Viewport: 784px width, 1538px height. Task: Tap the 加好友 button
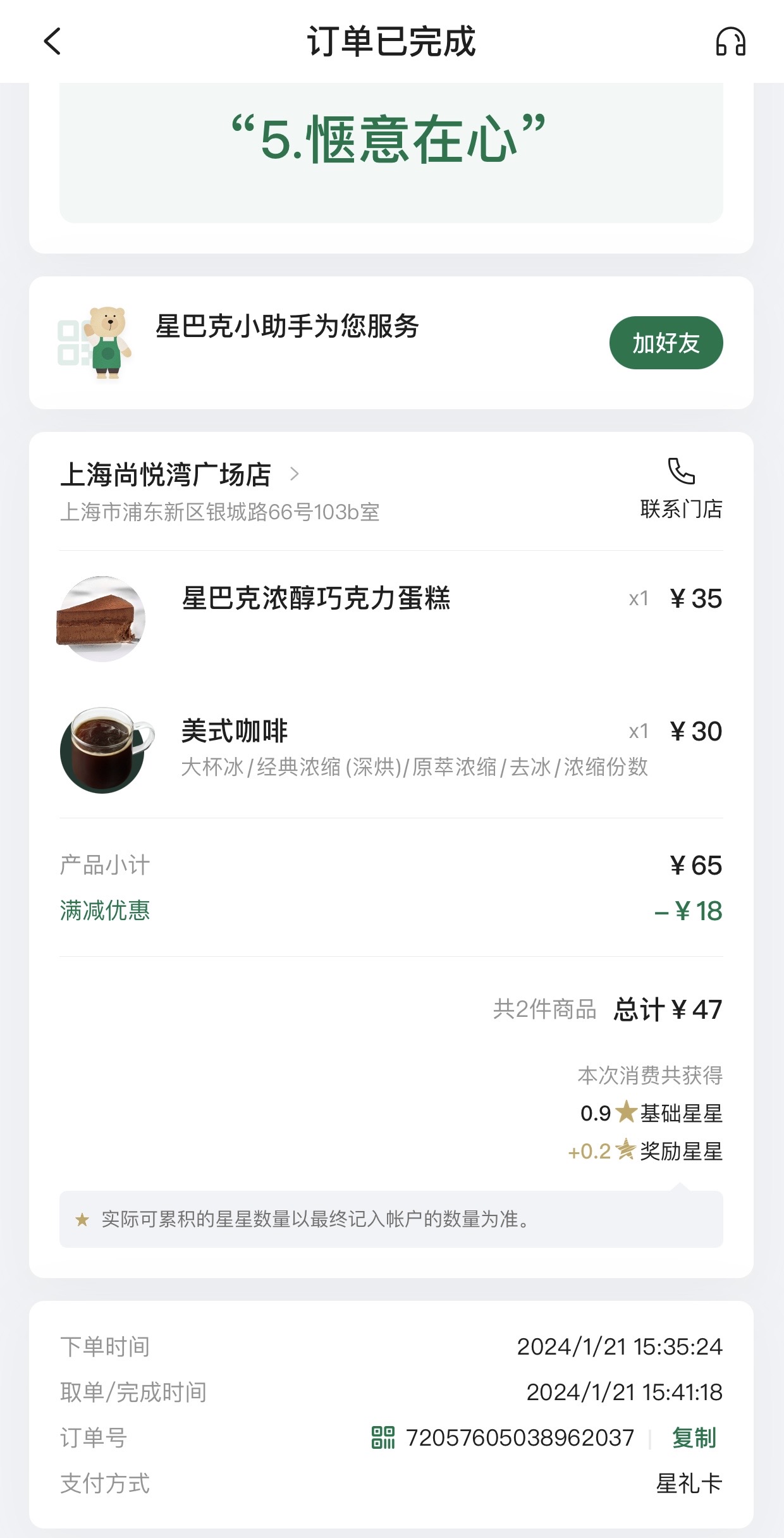pos(666,343)
